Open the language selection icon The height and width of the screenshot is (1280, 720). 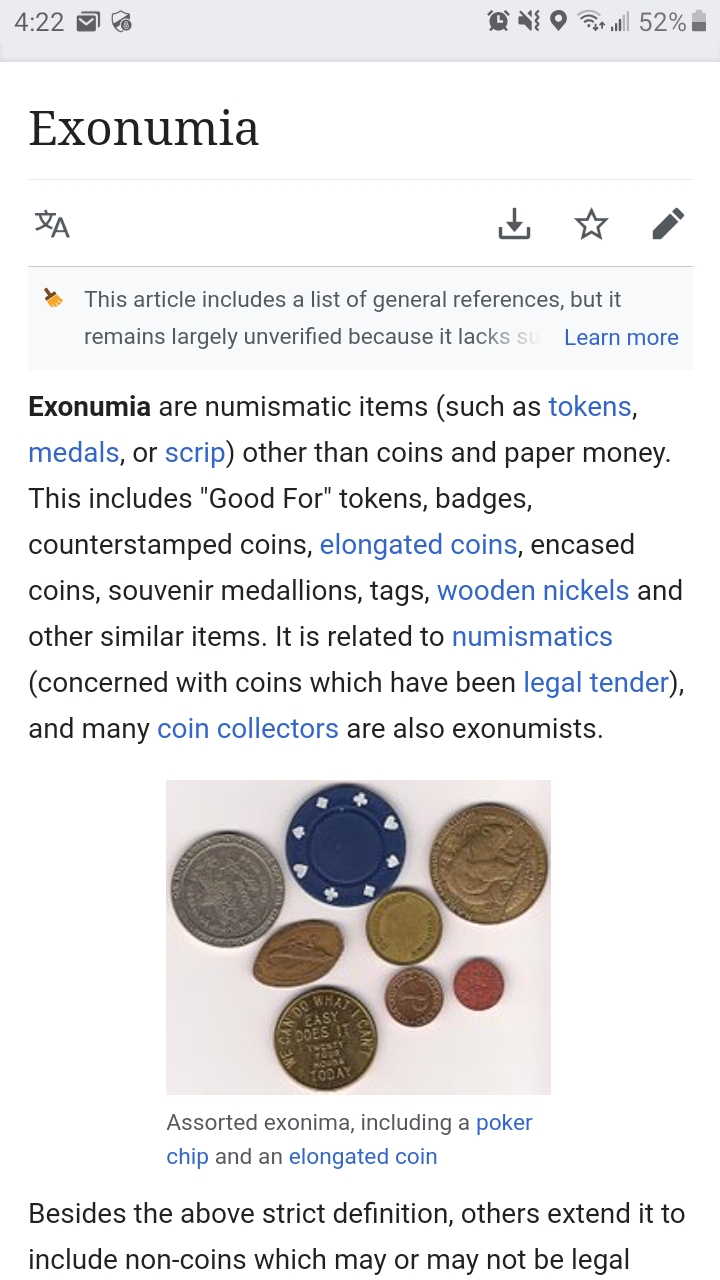pos(52,224)
